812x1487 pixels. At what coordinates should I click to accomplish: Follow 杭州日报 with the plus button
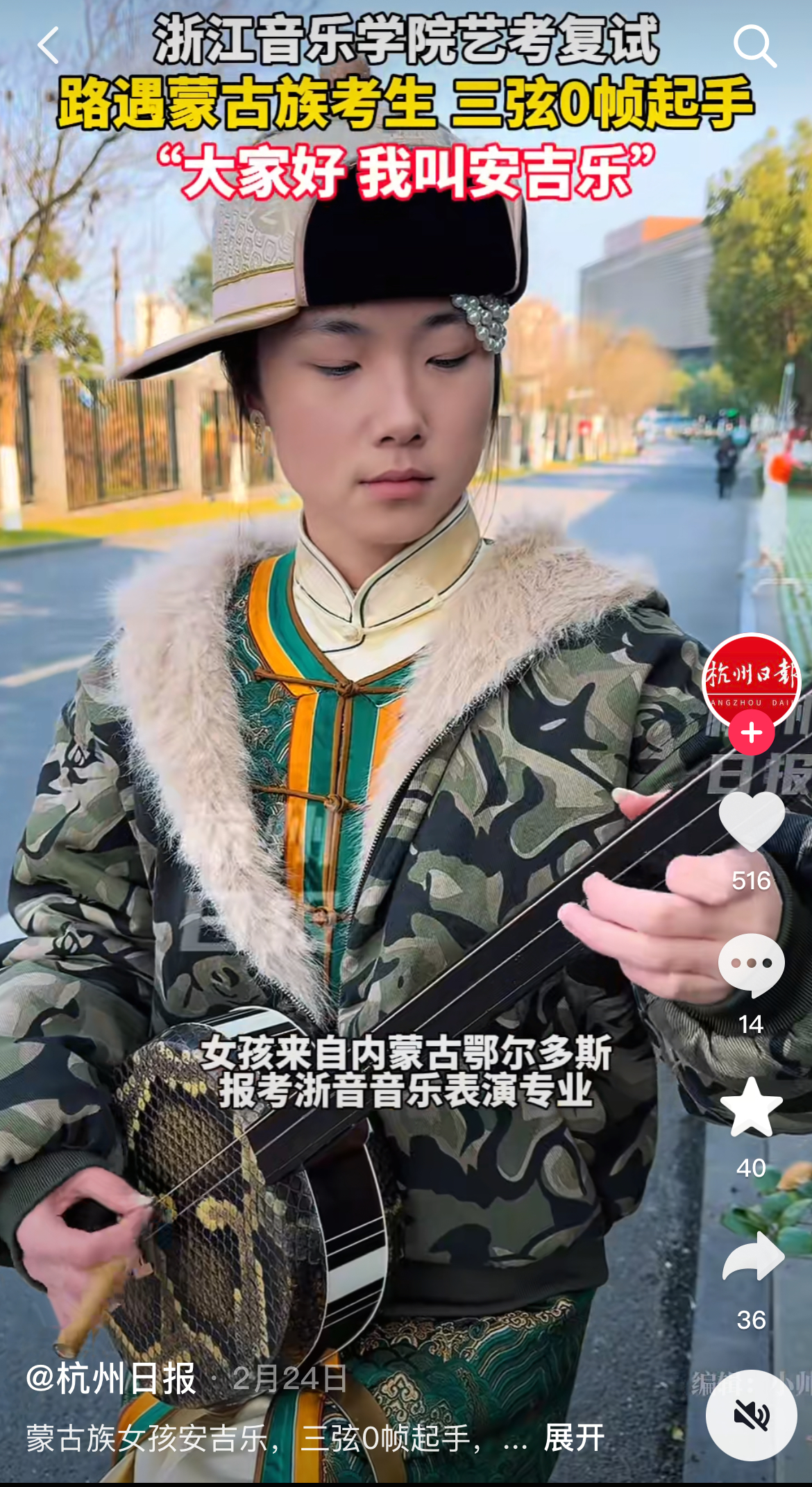(x=751, y=733)
